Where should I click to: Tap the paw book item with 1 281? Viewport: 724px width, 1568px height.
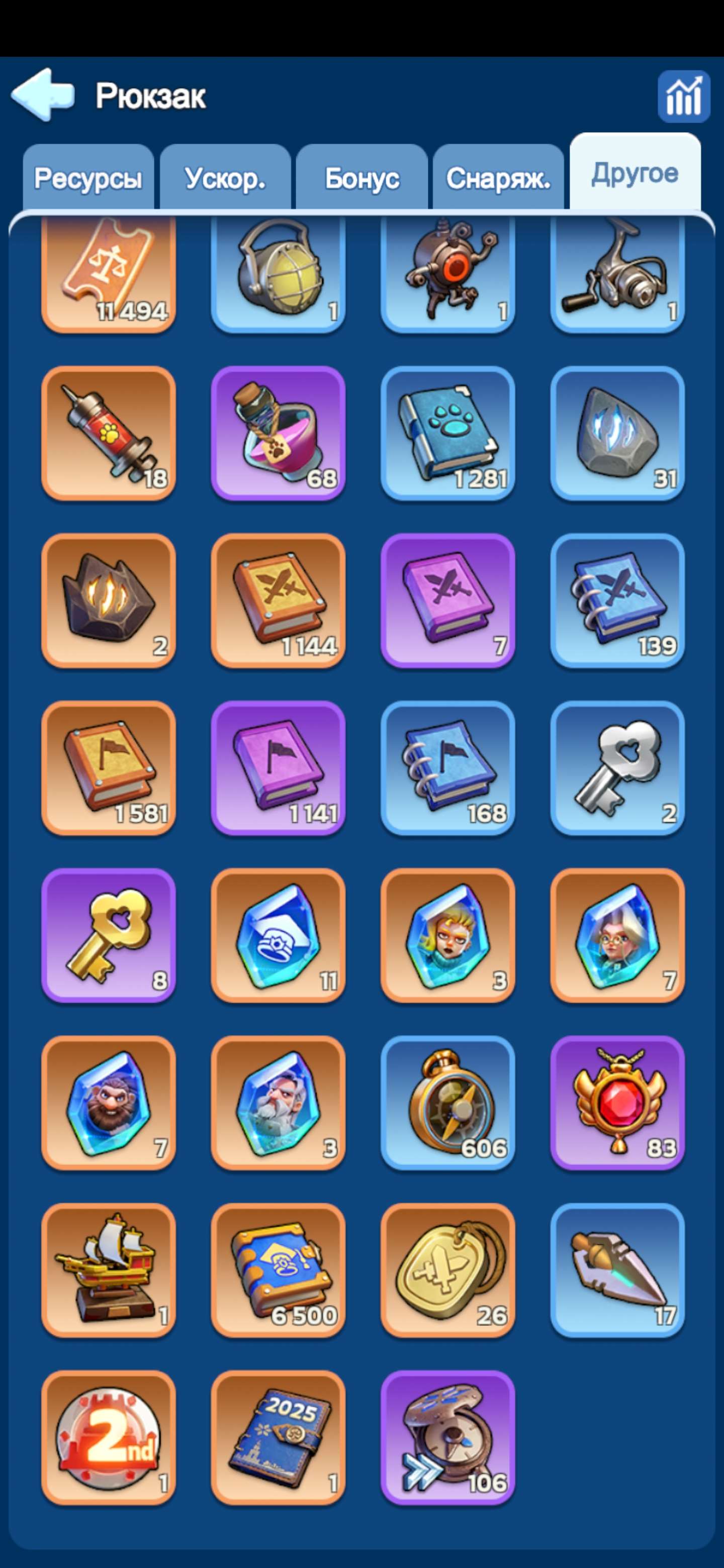[447, 433]
